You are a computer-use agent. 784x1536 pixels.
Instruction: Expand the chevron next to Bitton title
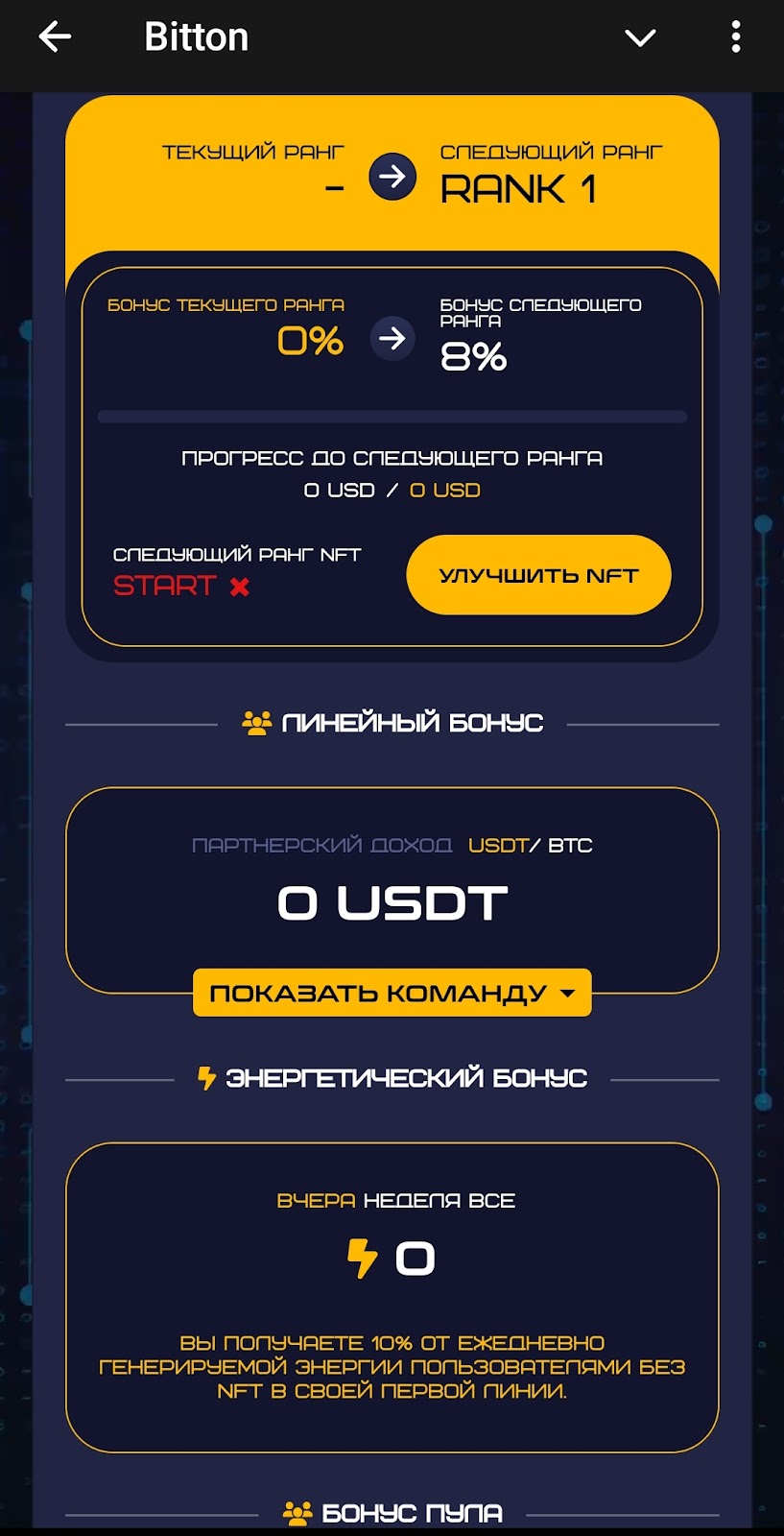coord(640,37)
